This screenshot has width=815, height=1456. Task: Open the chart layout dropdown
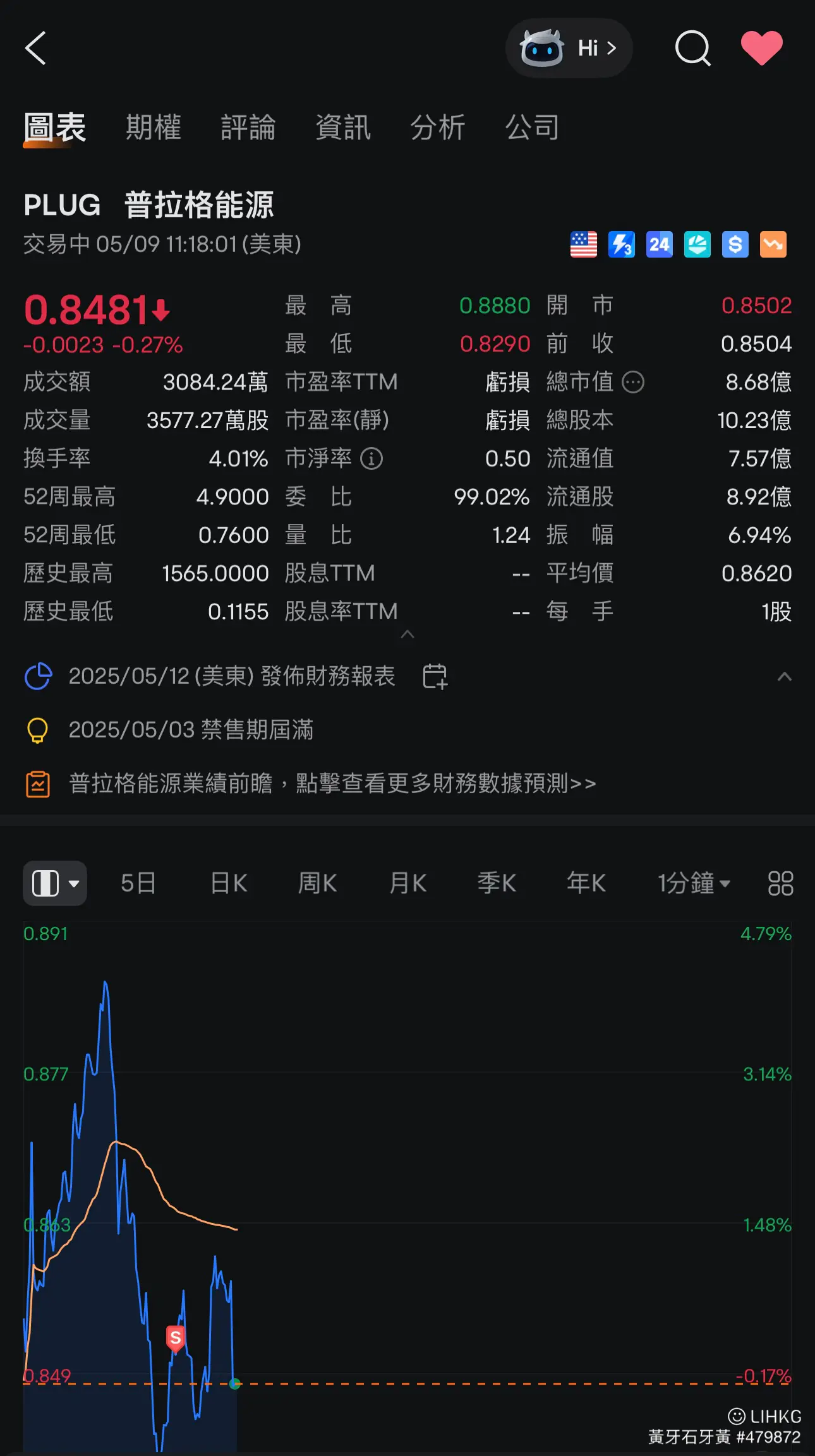pyautogui.click(x=55, y=883)
